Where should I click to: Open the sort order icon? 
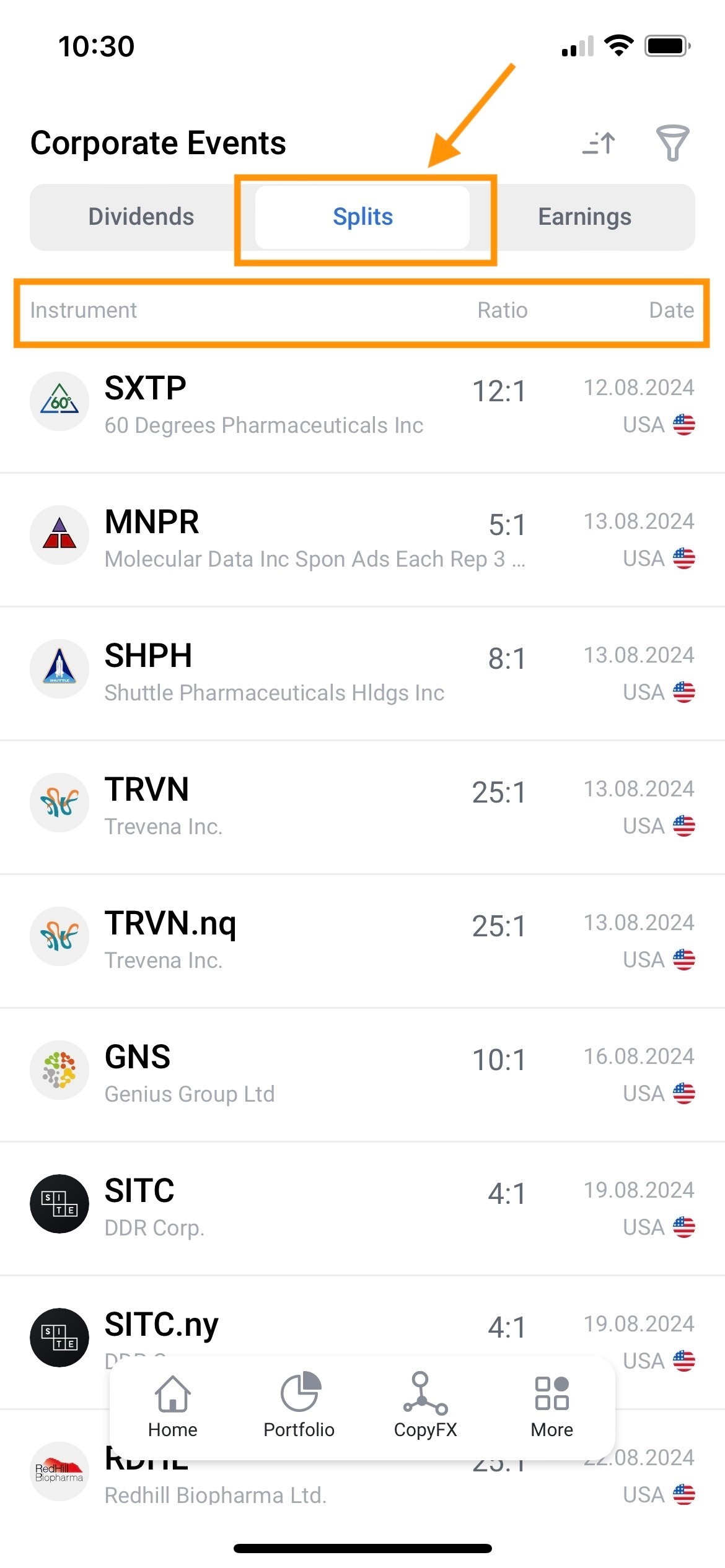point(599,143)
